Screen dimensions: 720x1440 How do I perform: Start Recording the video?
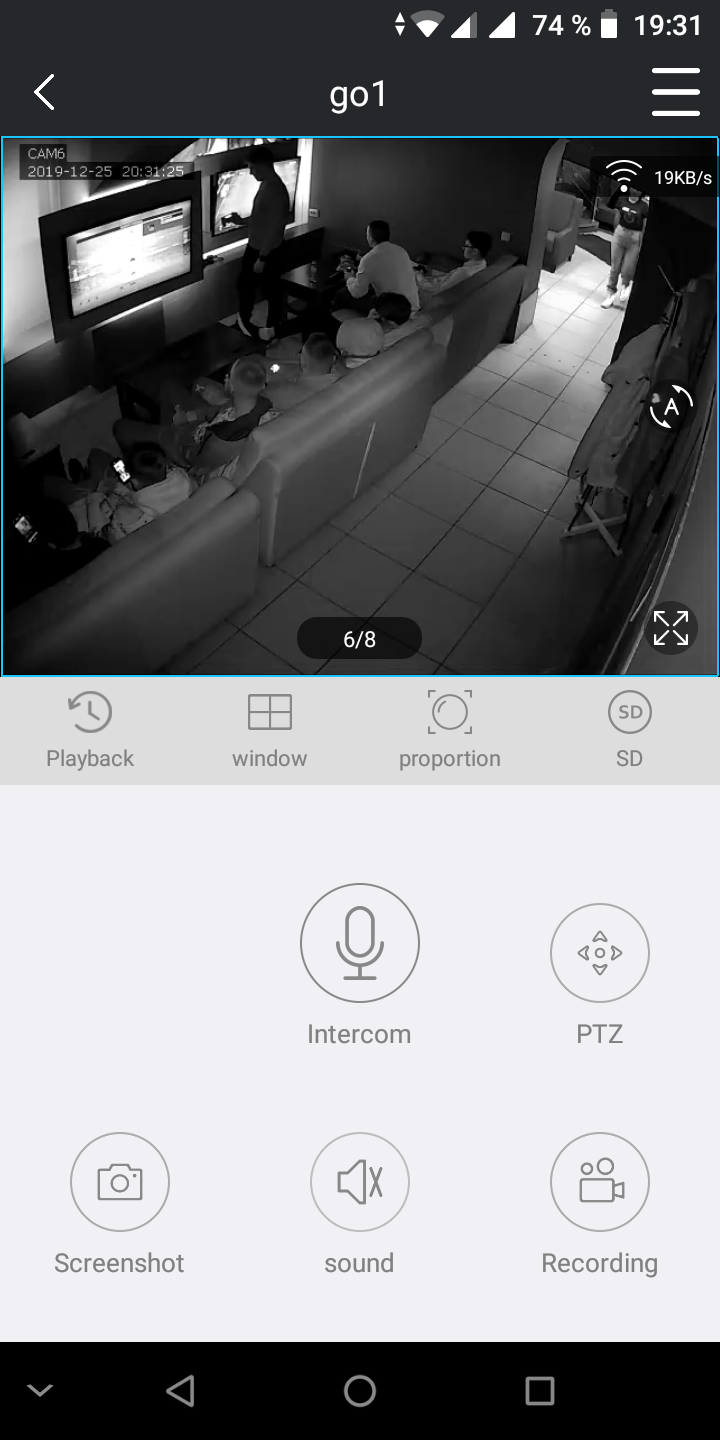[x=600, y=1182]
